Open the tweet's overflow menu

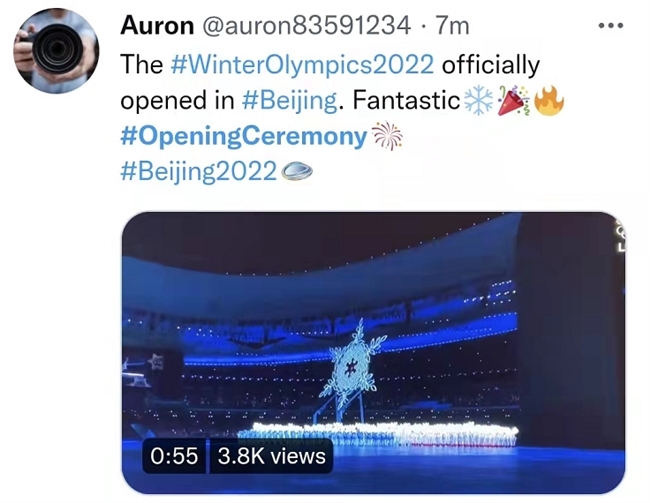click(x=610, y=24)
